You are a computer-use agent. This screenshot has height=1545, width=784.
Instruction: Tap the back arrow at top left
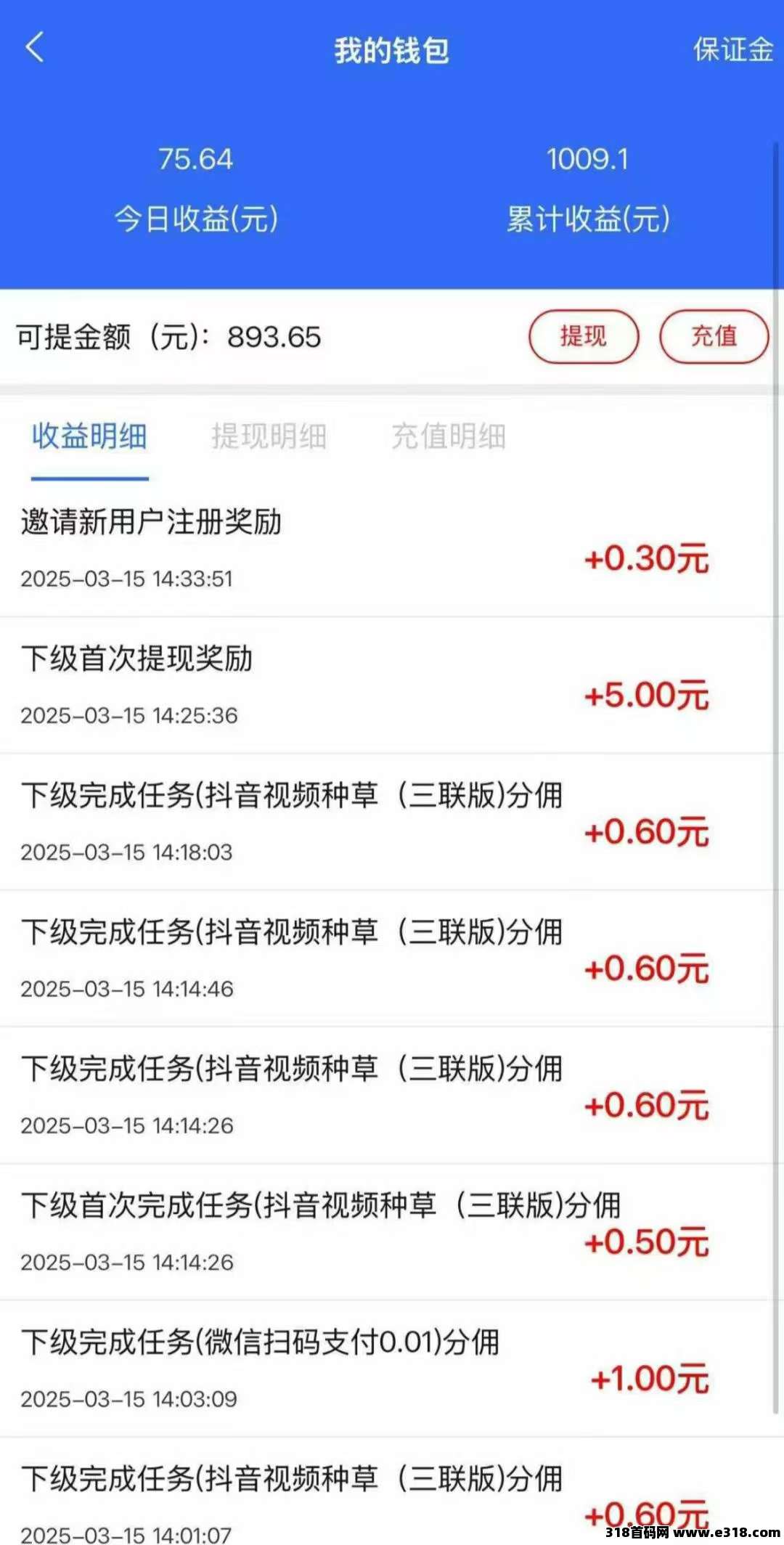[35, 49]
